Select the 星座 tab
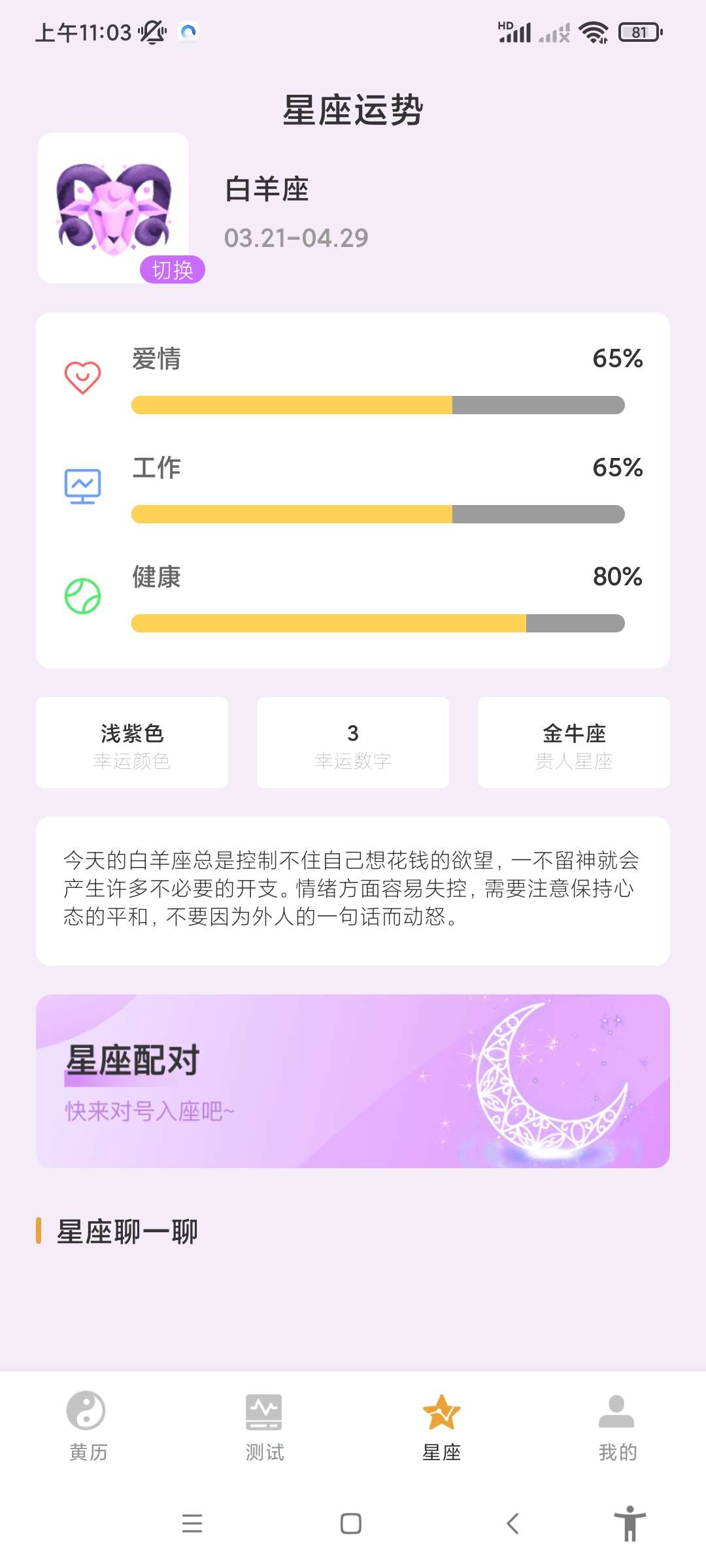Viewport: 706px width, 1568px height. 441,1424
